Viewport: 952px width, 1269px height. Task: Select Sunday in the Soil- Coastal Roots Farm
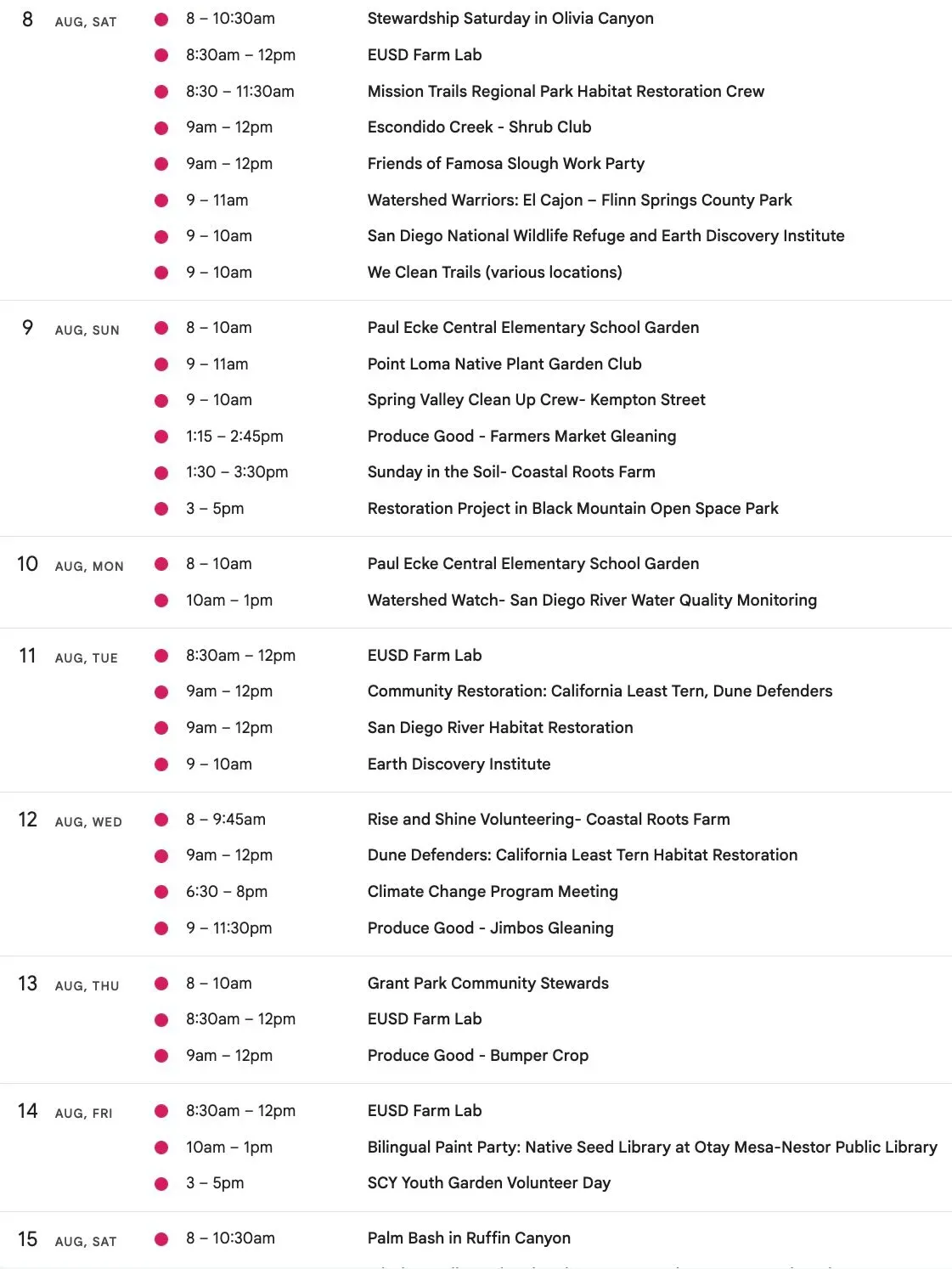click(511, 472)
